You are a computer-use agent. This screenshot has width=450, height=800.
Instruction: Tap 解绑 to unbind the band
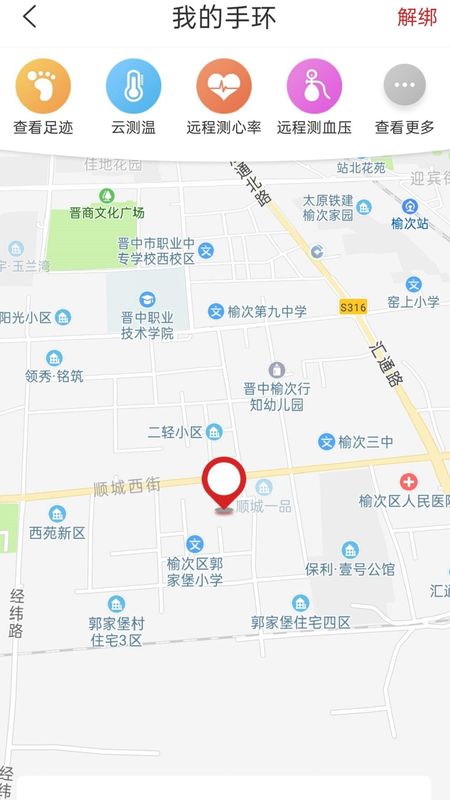(417, 17)
